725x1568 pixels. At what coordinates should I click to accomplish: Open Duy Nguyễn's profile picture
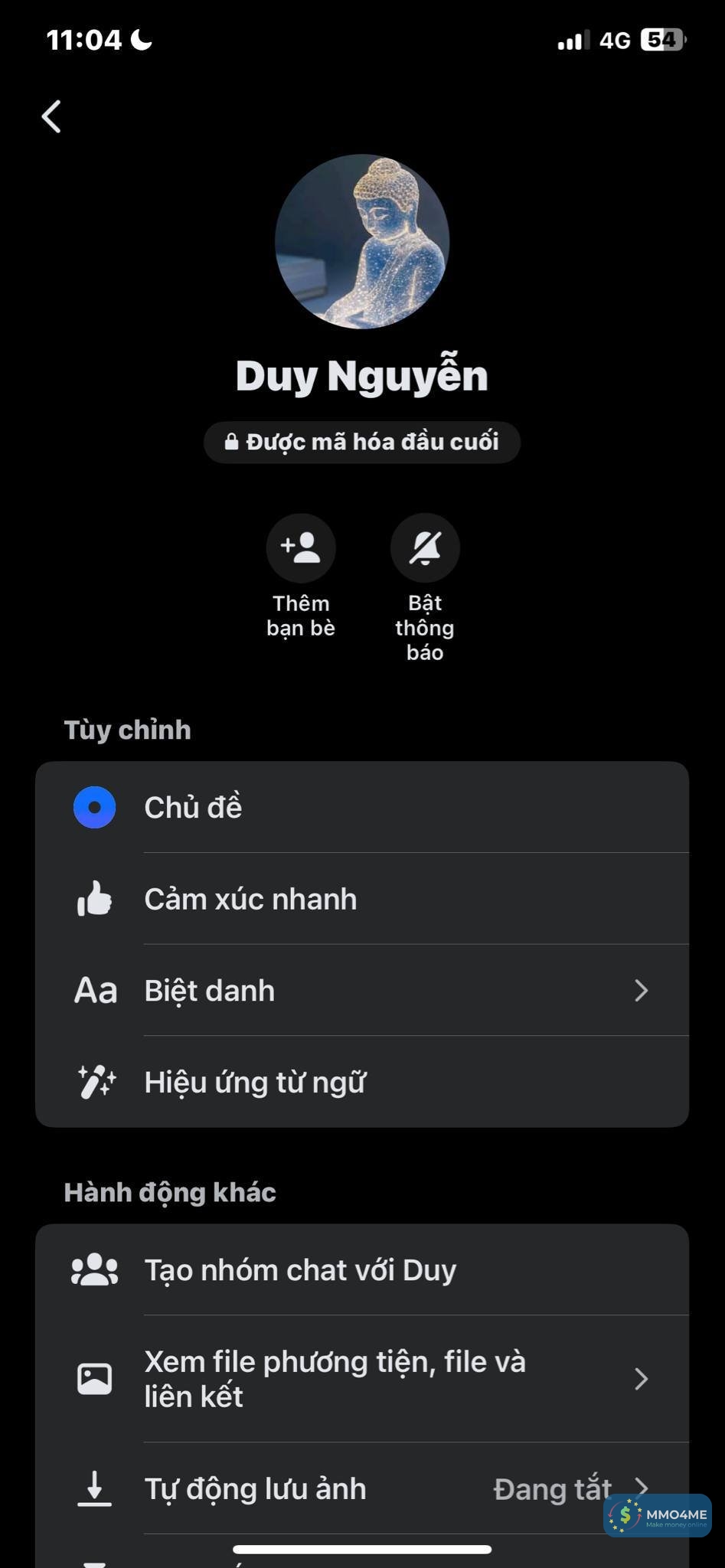coord(362,242)
